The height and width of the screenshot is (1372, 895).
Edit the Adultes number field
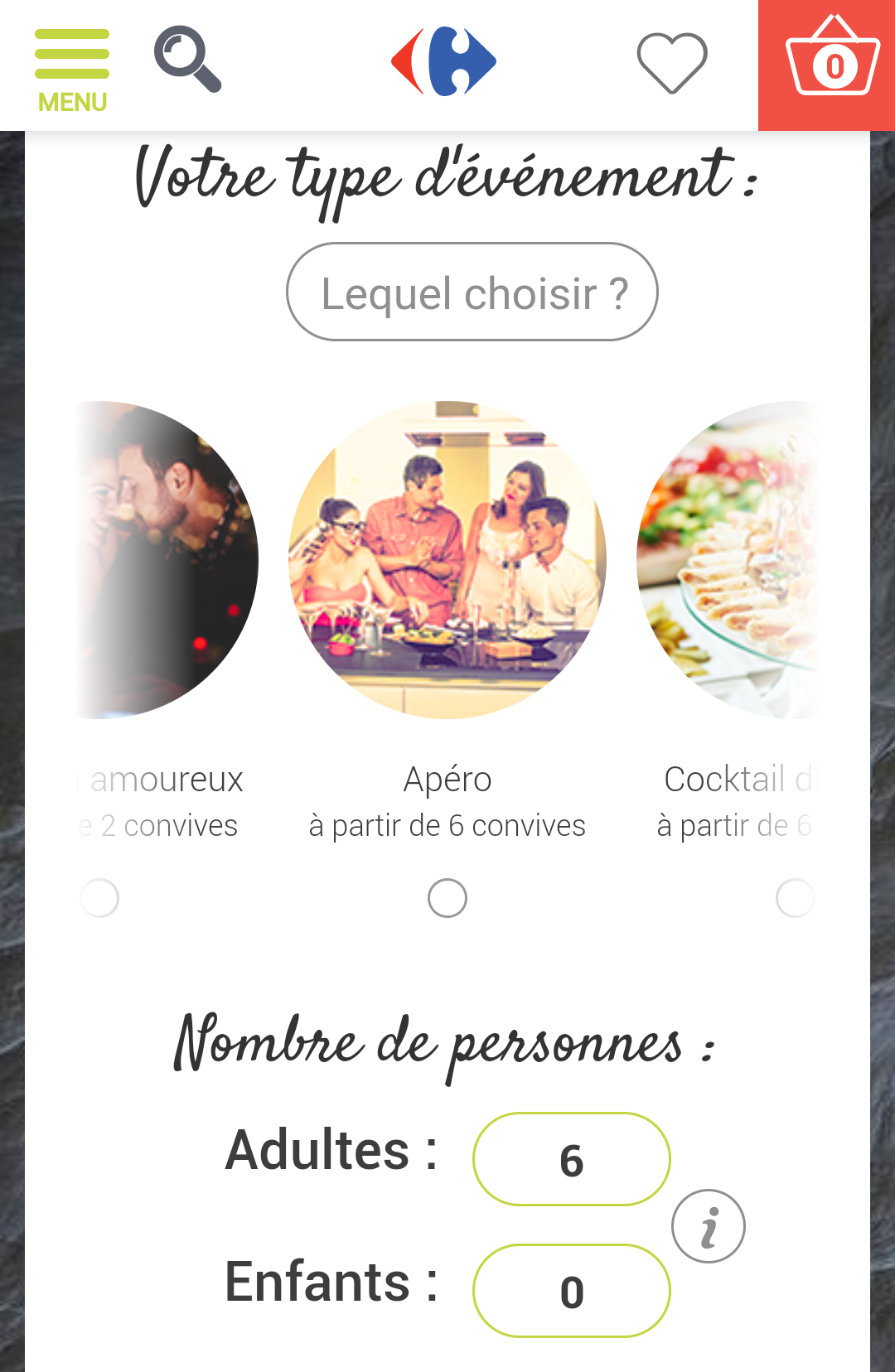click(x=571, y=1159)
